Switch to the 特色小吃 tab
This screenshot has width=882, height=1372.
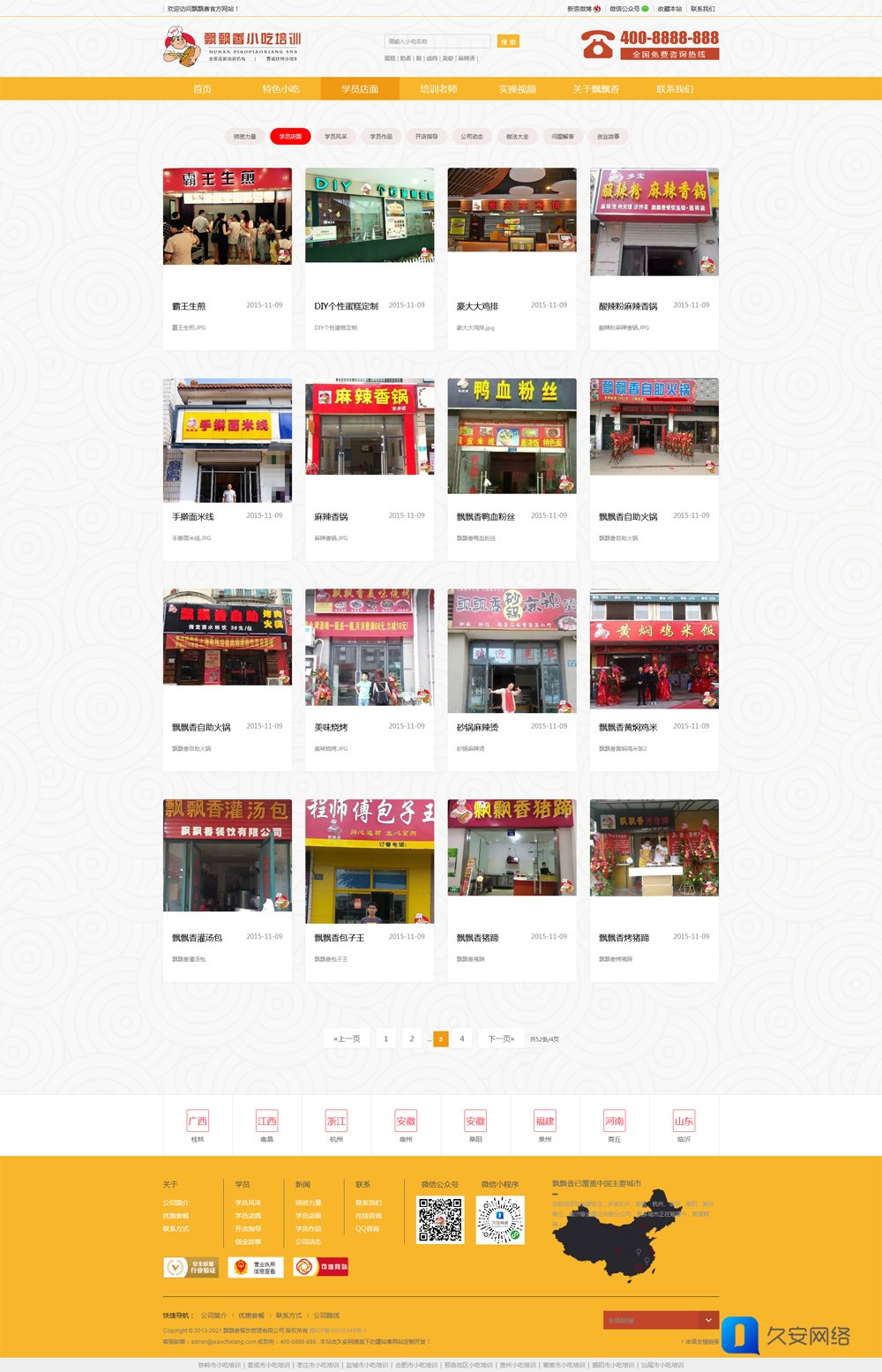coord(280,89)
